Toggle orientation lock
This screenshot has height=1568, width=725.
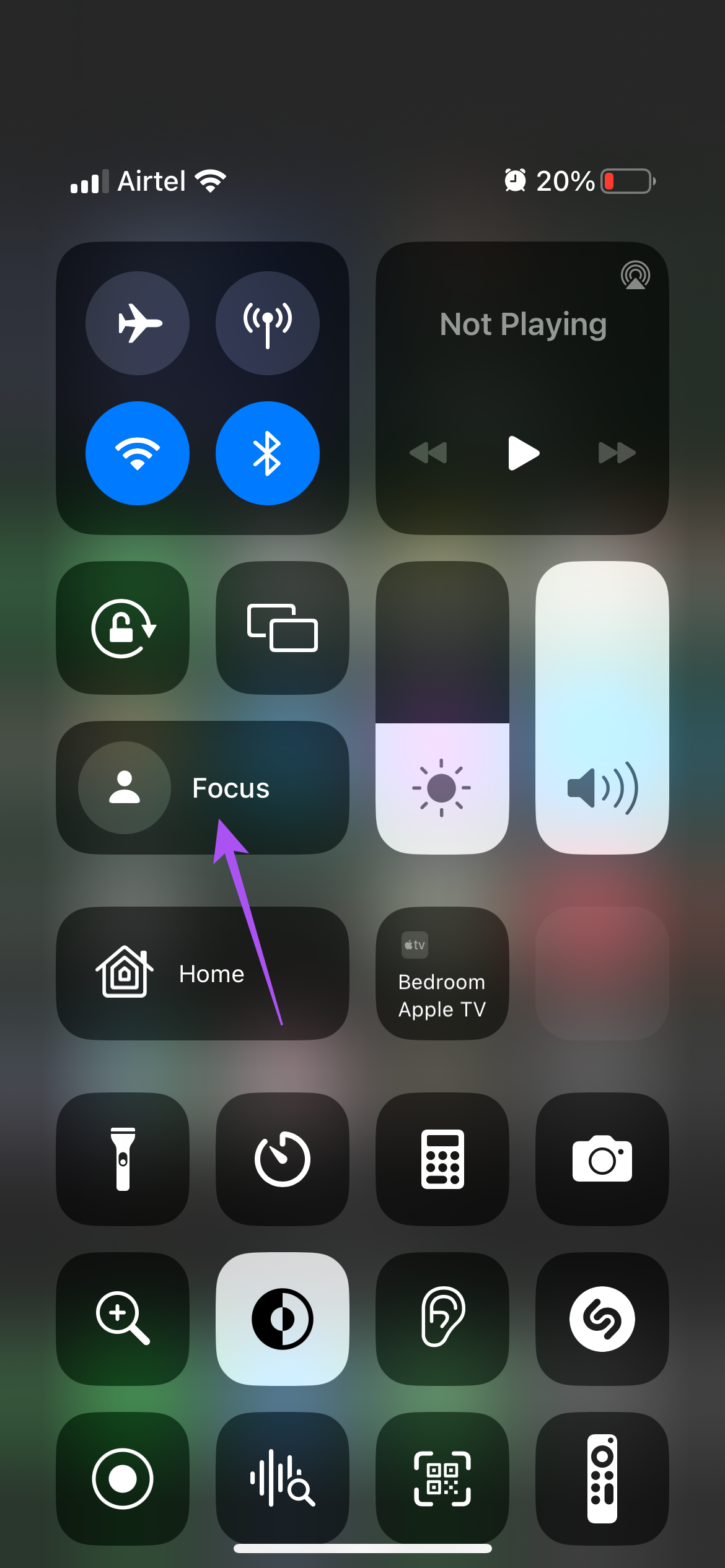122,627
